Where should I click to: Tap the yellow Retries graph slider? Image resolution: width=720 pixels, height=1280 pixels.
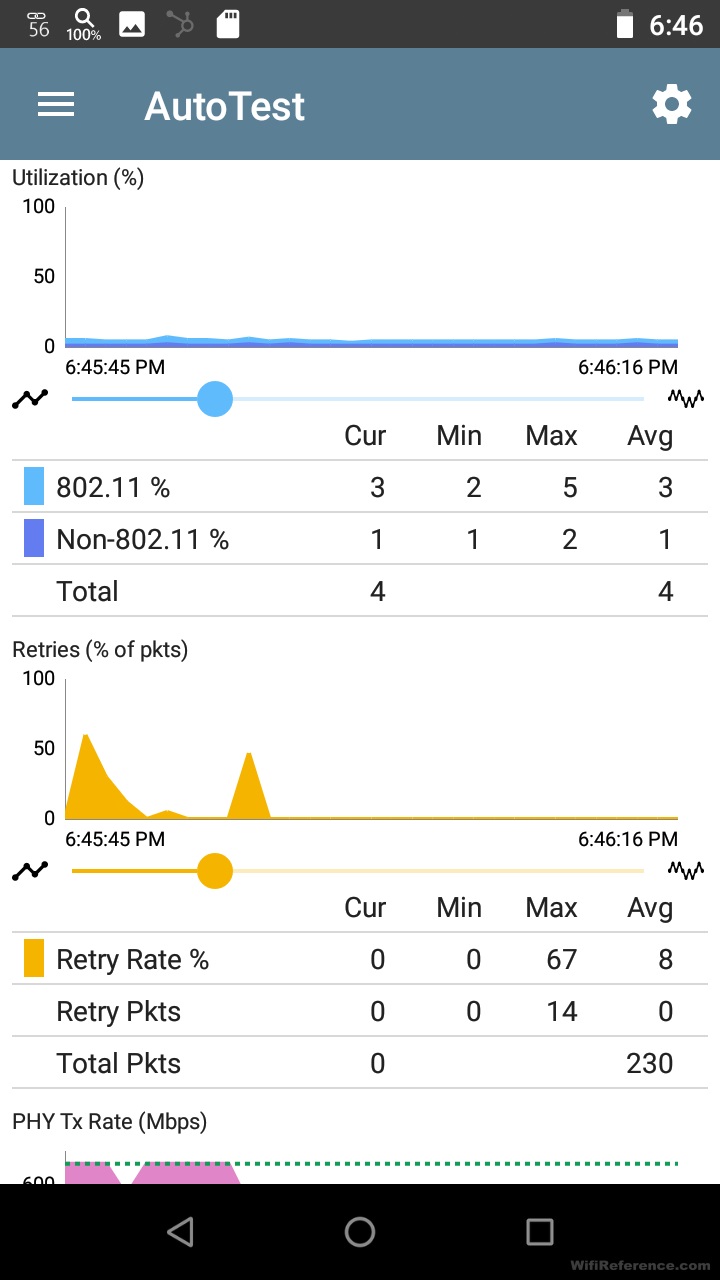(x=215, y=871)
